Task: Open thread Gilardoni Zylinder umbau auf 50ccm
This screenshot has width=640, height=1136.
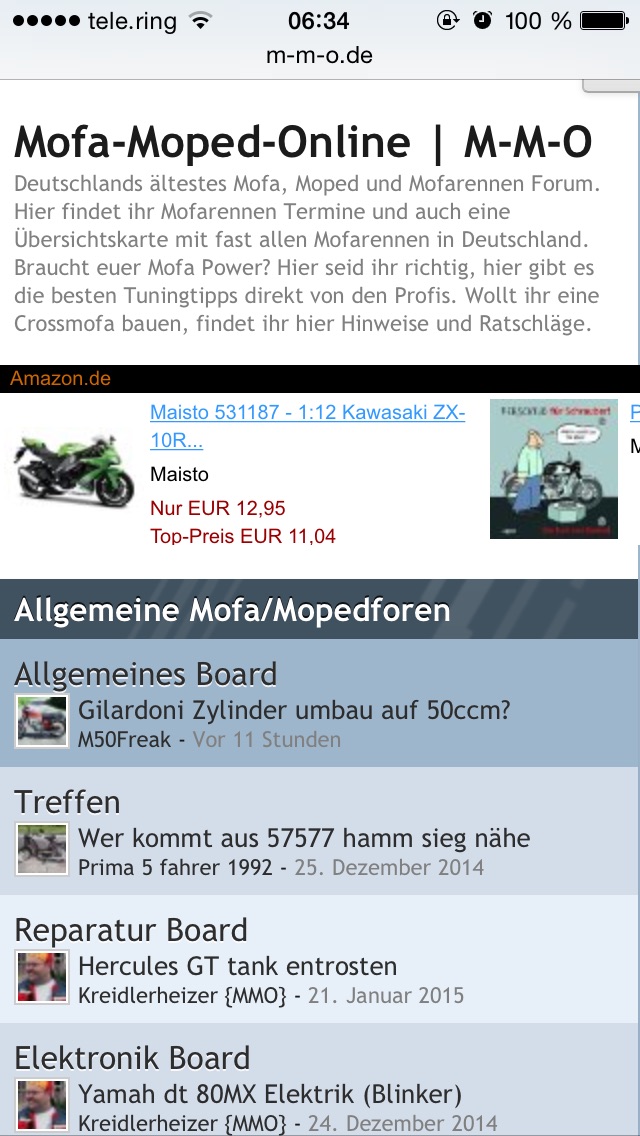Action: click(x=294, y=711)
